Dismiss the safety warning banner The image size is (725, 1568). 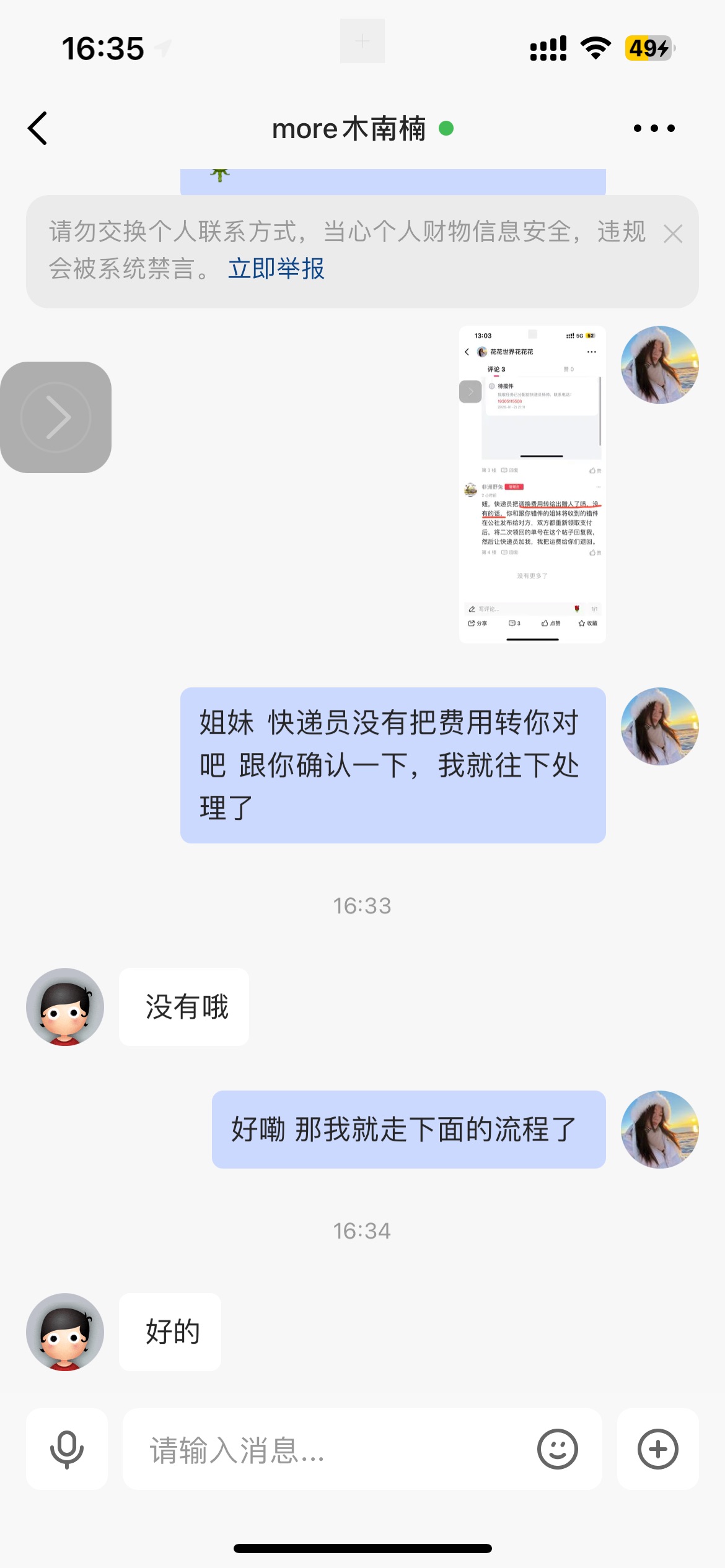672,234
